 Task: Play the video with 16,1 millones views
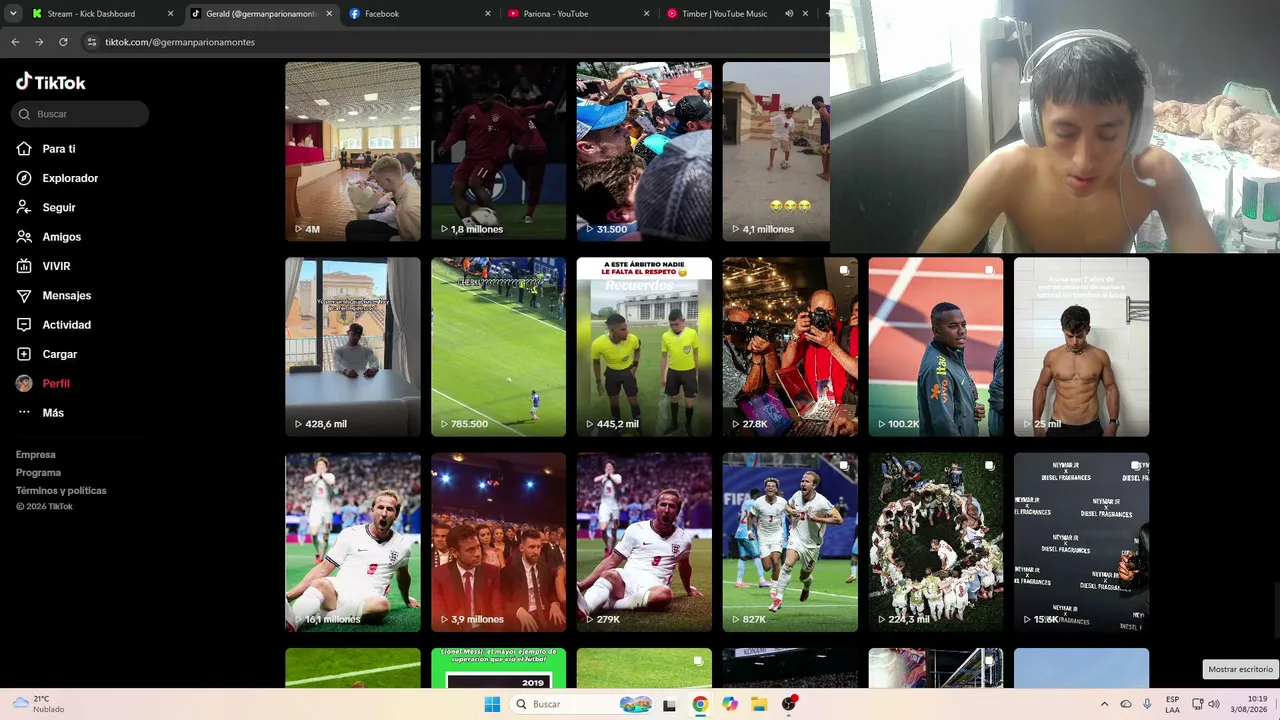(x=353, y=542)
